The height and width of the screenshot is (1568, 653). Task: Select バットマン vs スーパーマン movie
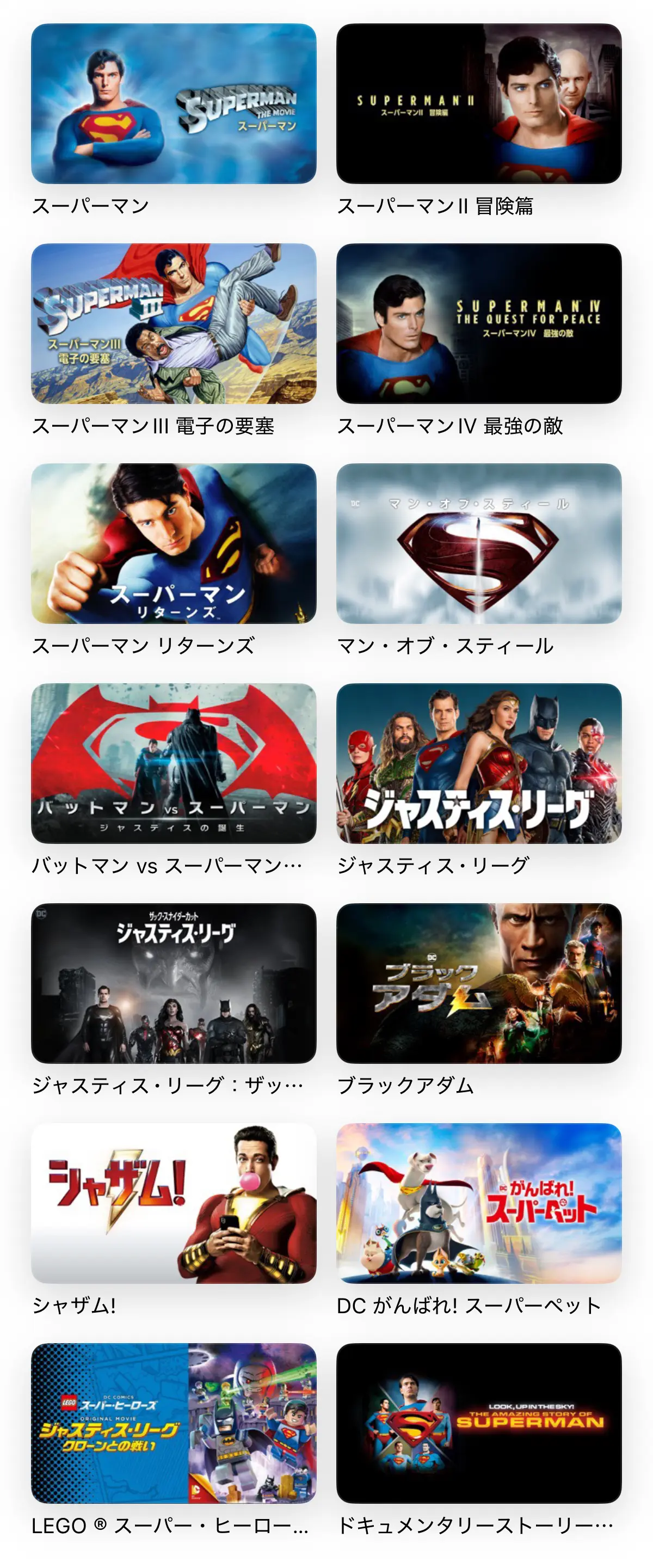tap(174, 763)
